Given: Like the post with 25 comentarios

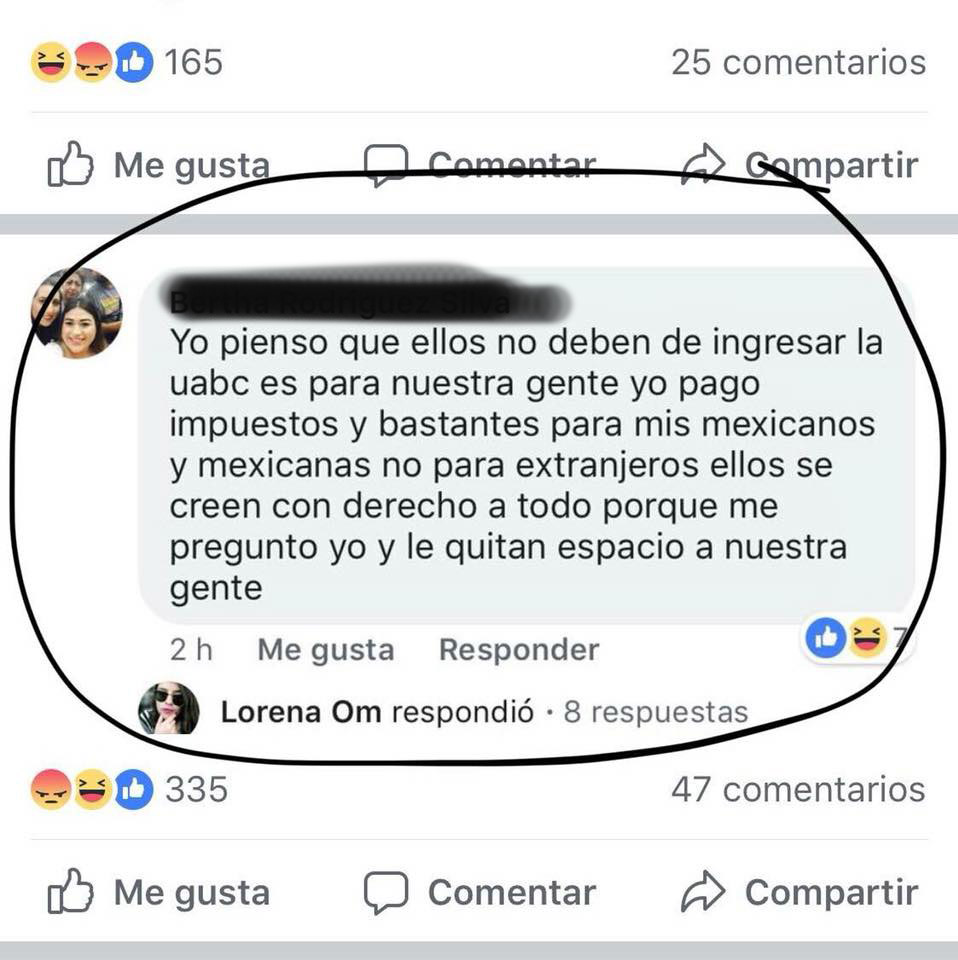Looking at the screenshot, I should pos(158,165).
